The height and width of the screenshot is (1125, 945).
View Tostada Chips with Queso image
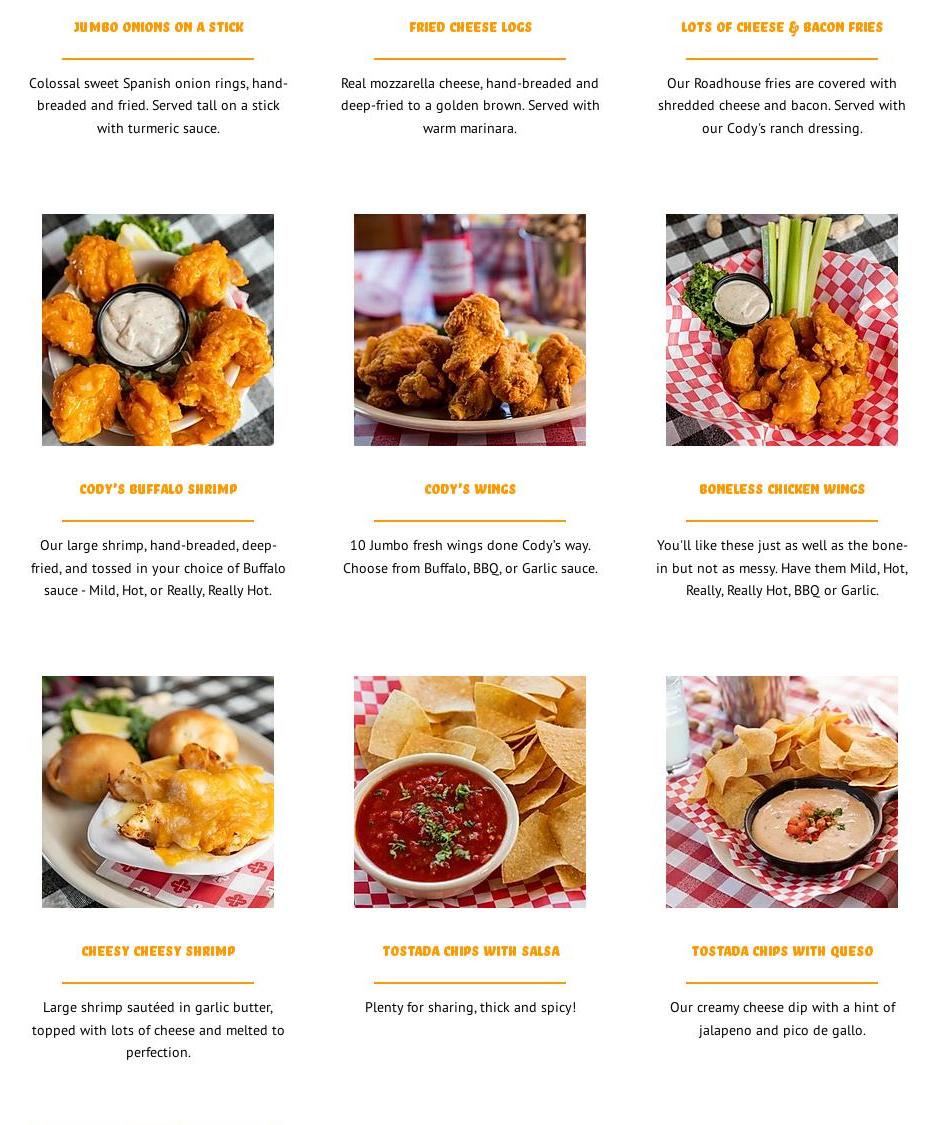coord(782,792)
